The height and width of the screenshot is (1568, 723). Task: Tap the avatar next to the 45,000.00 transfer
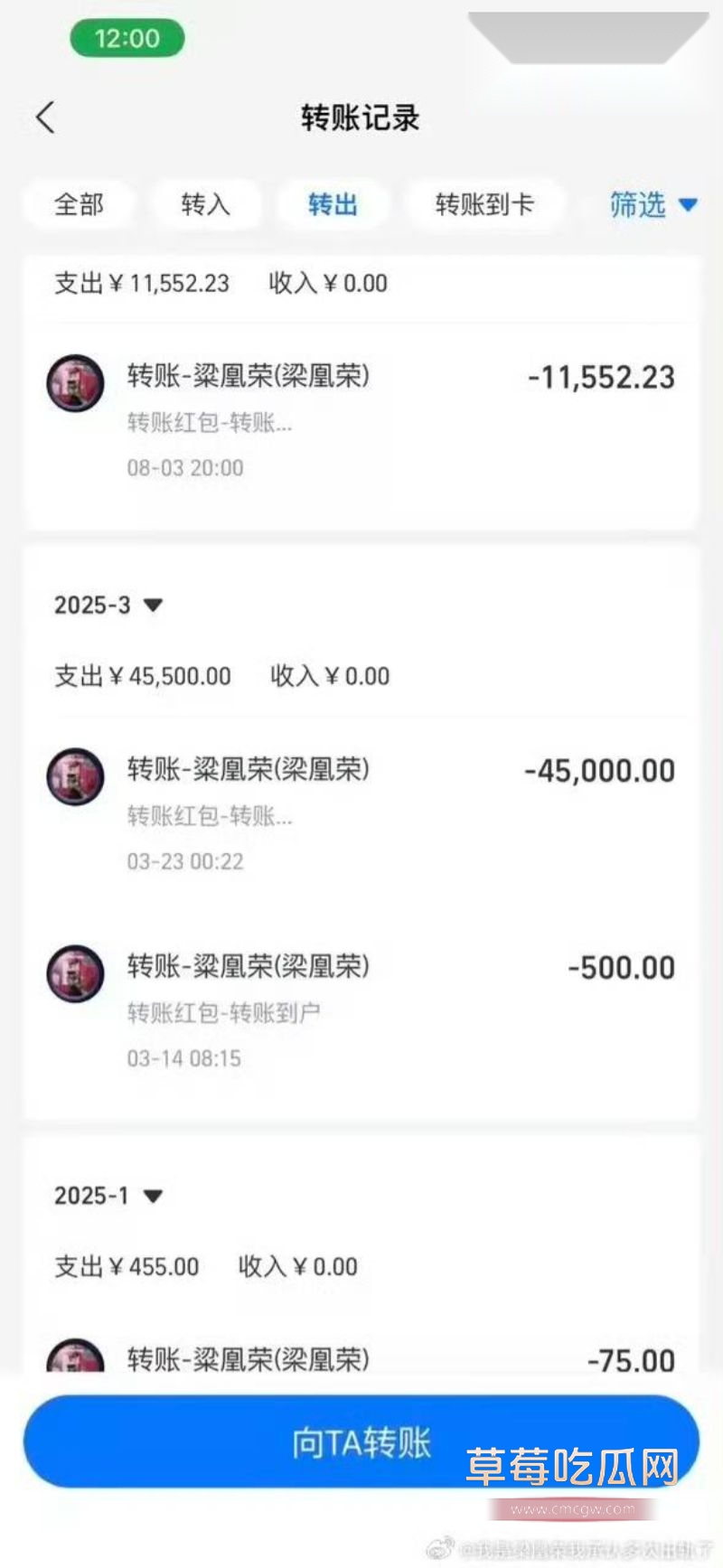click(76, 776)
